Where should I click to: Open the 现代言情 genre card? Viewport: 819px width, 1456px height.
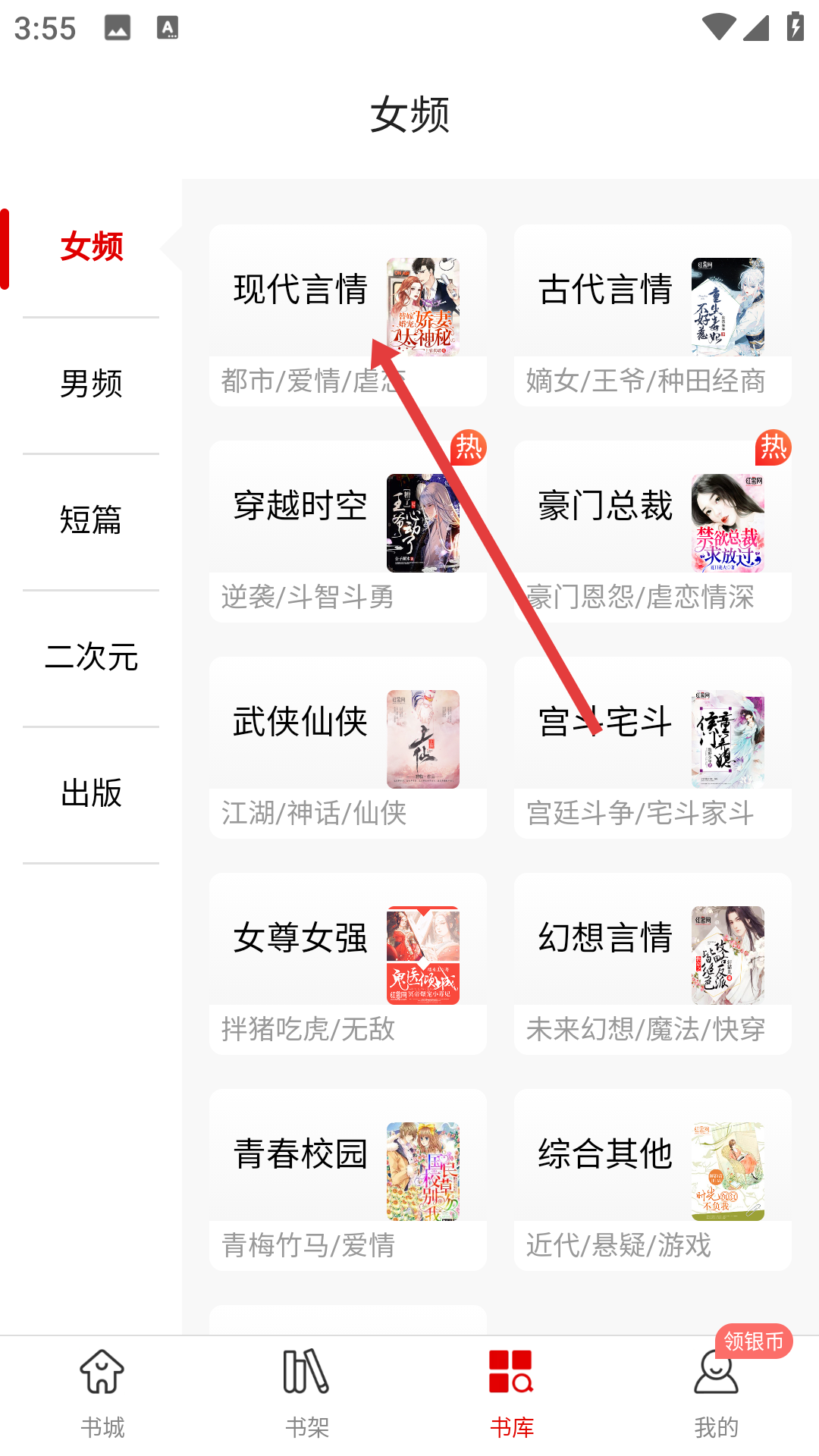[347, 315]
